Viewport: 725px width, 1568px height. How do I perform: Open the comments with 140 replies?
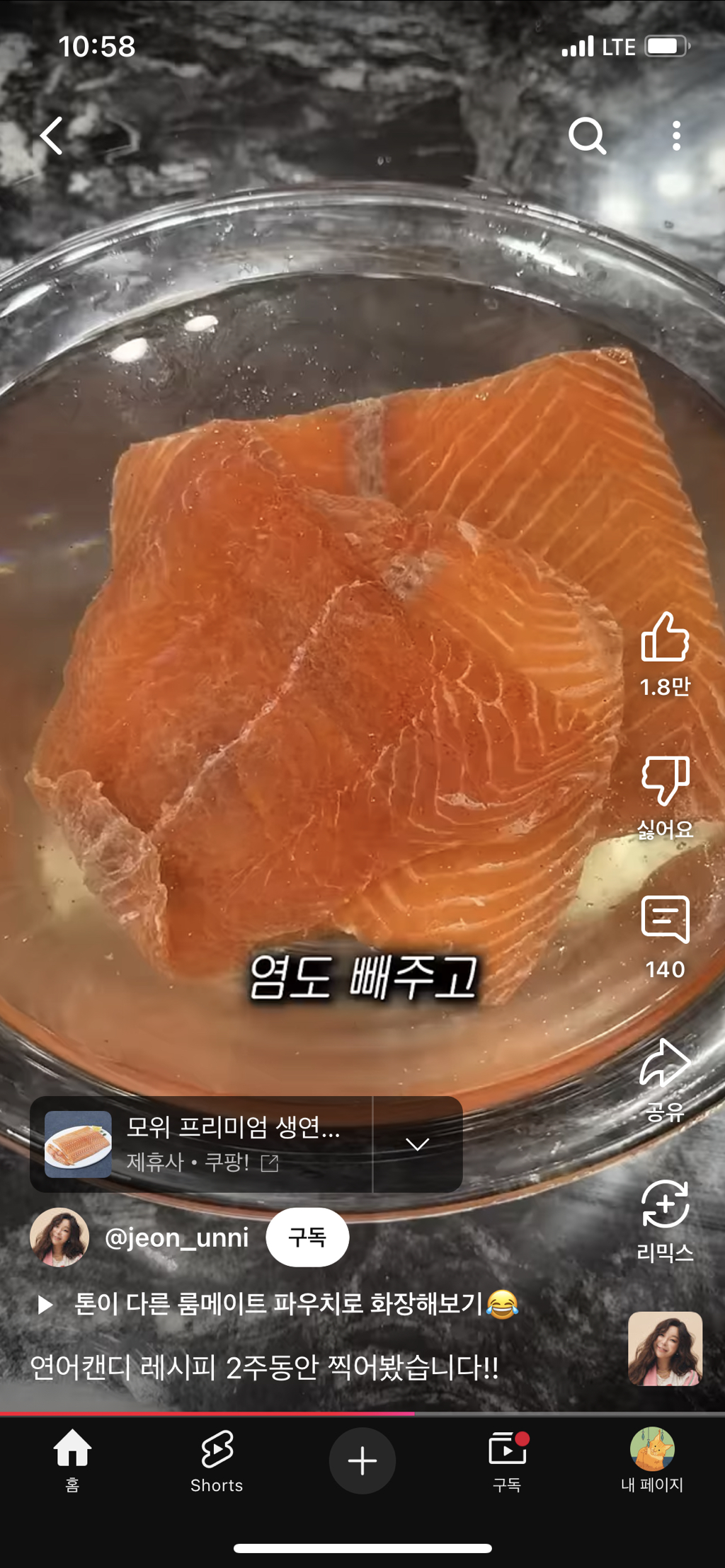[665, 920]
